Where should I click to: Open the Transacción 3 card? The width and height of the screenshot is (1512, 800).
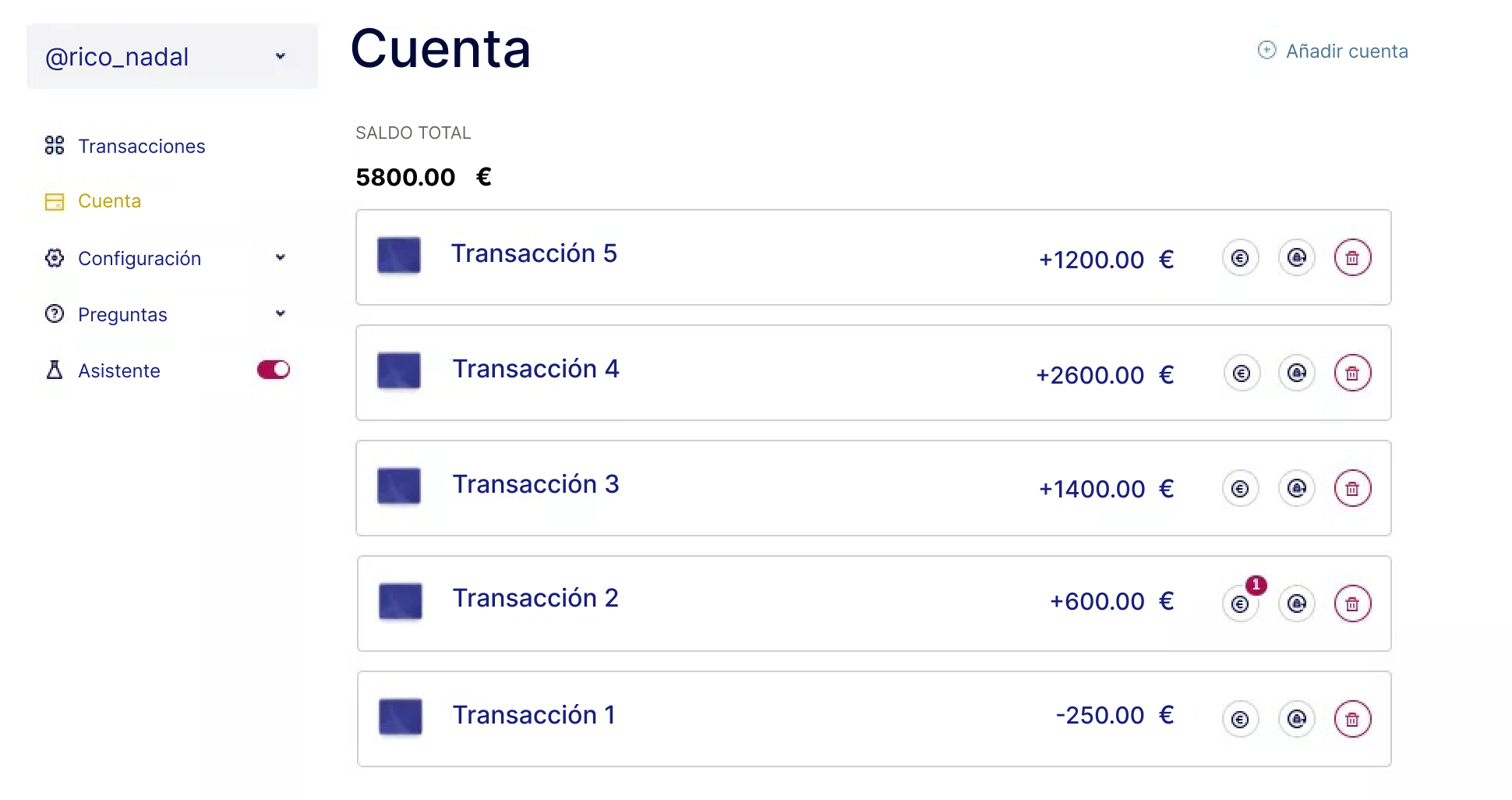[x=535, y=485]
